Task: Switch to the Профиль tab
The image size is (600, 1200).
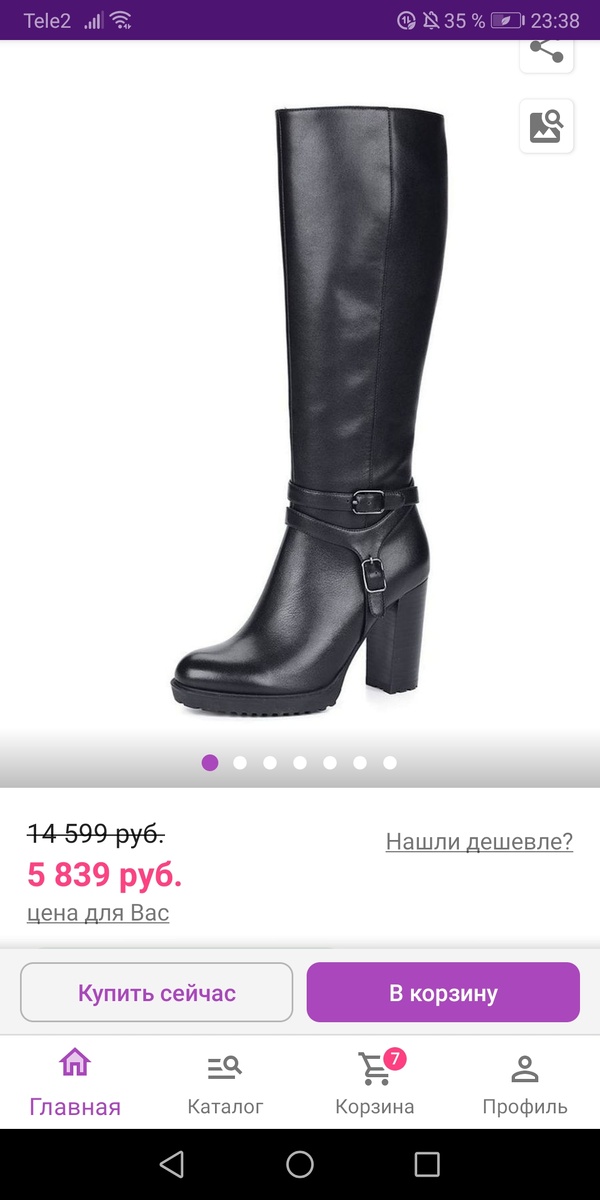Action: (x=525, y=1081)
